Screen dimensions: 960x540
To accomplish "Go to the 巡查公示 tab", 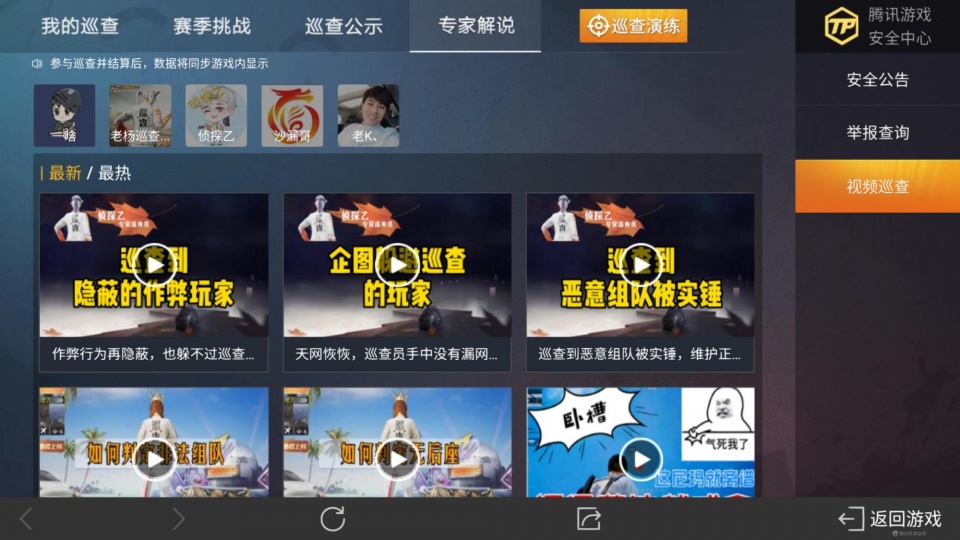I will point(343,26).
